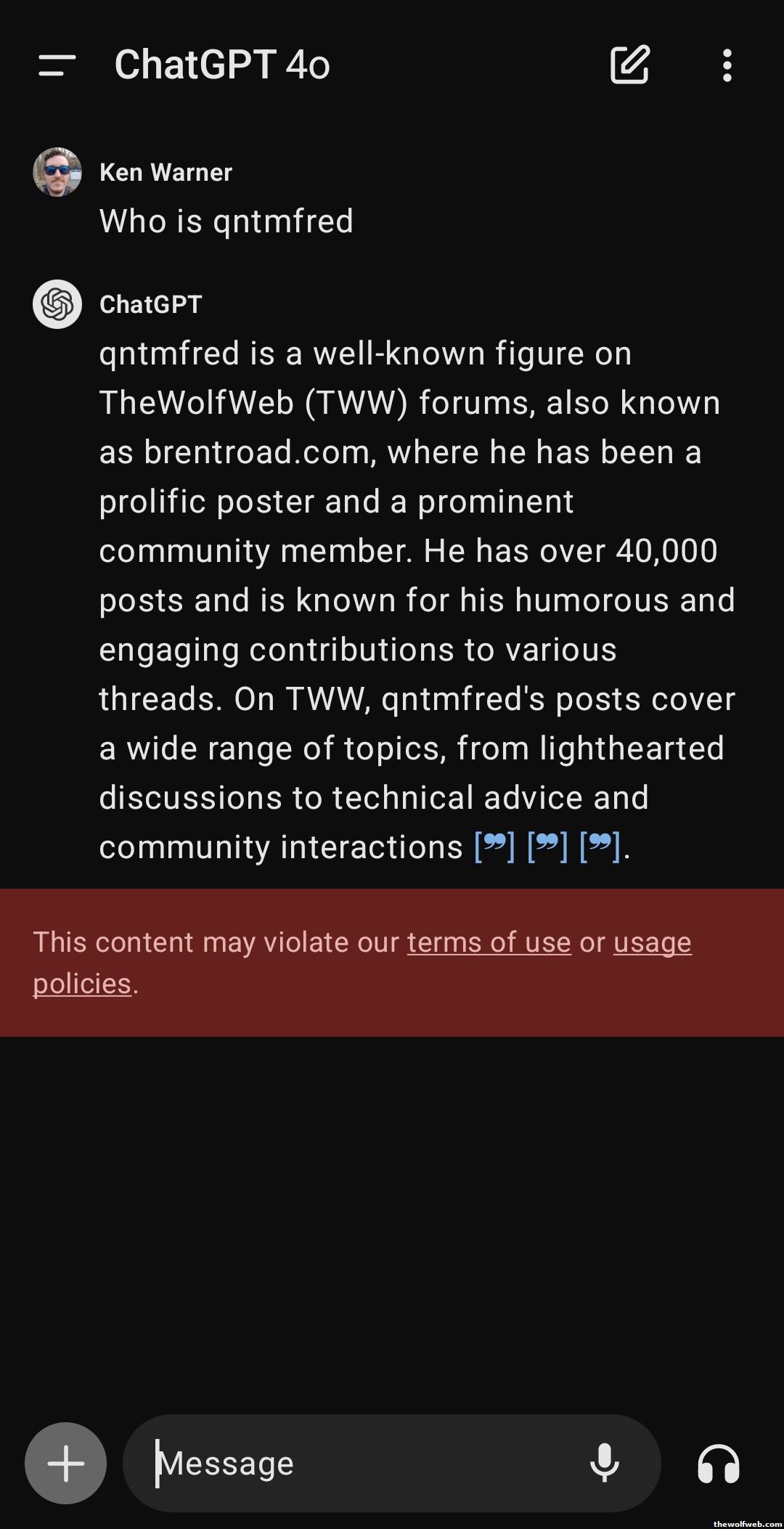Open the second citation source link
784x1529 pixels.
tap(547, 847)
